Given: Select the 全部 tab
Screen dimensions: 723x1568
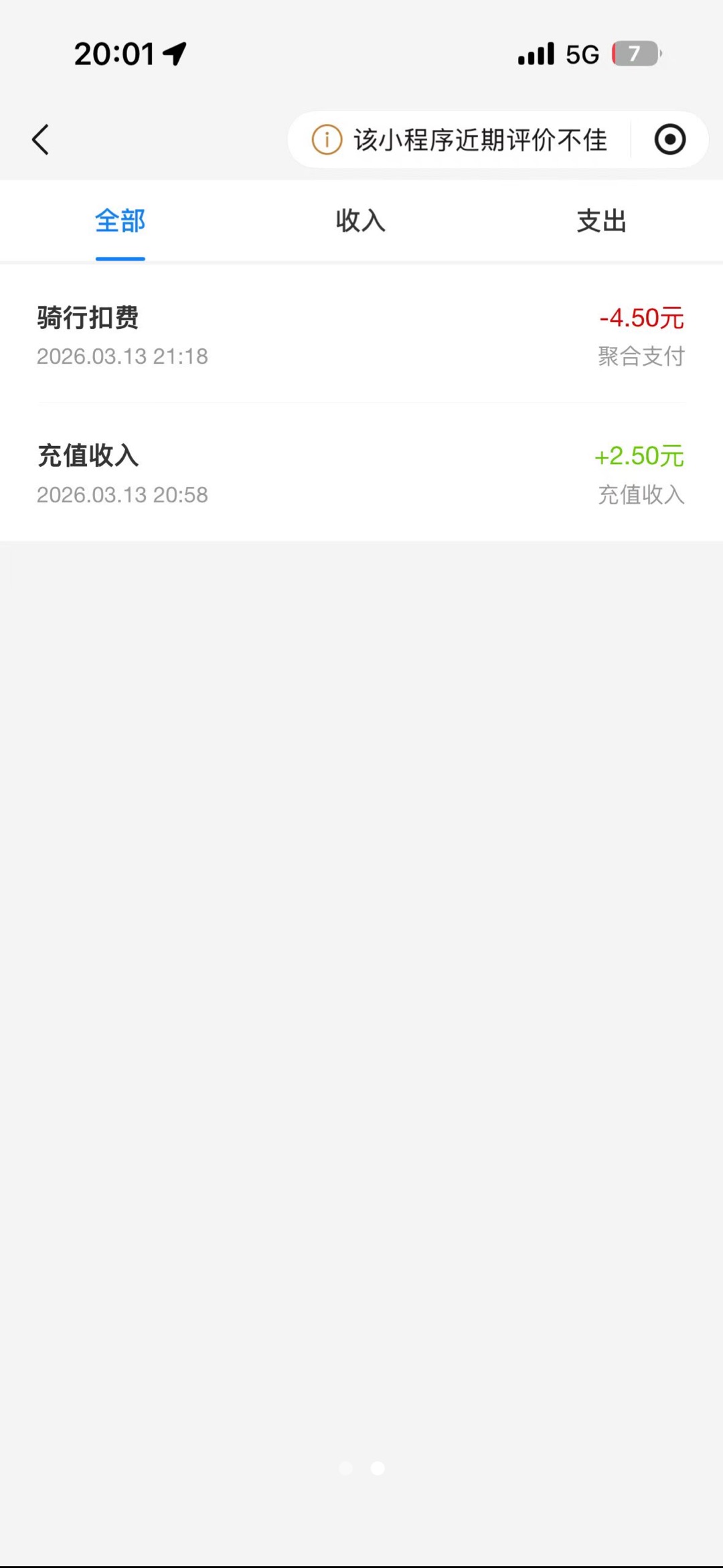Looking at the screenshot, I should (x=120, y=221).
